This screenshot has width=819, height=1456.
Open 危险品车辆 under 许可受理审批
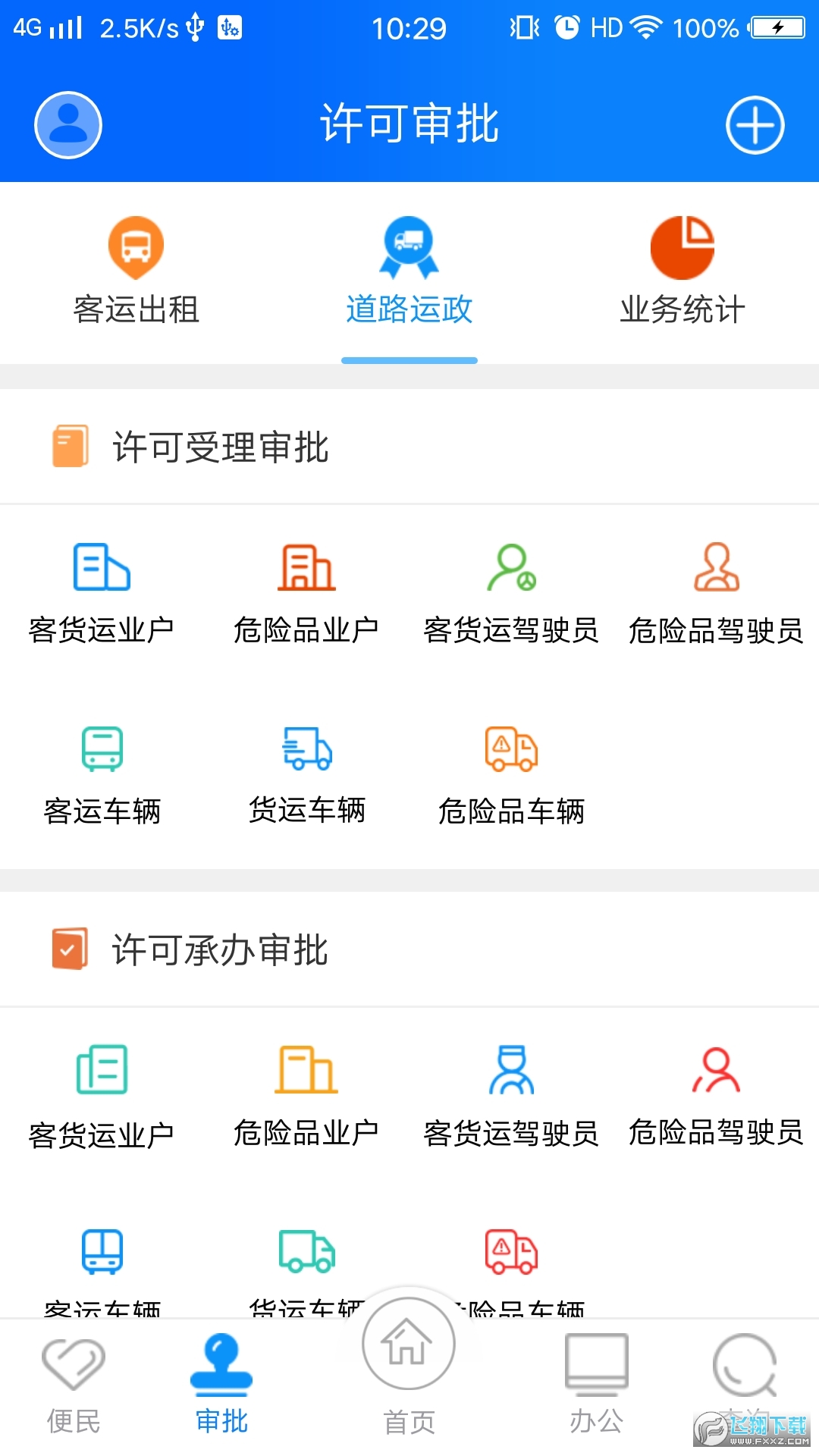point(511,775)
